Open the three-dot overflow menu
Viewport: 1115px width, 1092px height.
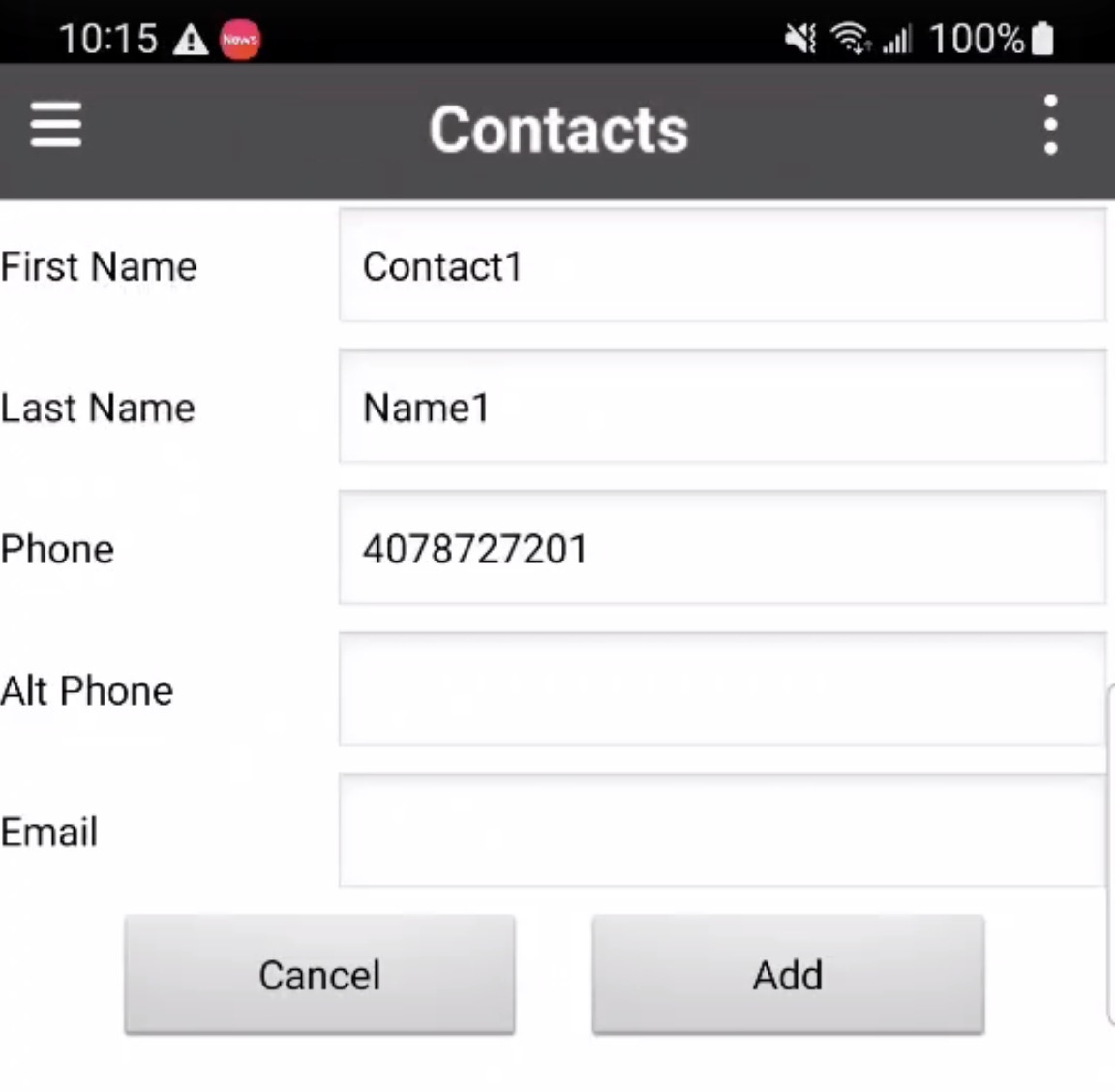coord(1050,126)
